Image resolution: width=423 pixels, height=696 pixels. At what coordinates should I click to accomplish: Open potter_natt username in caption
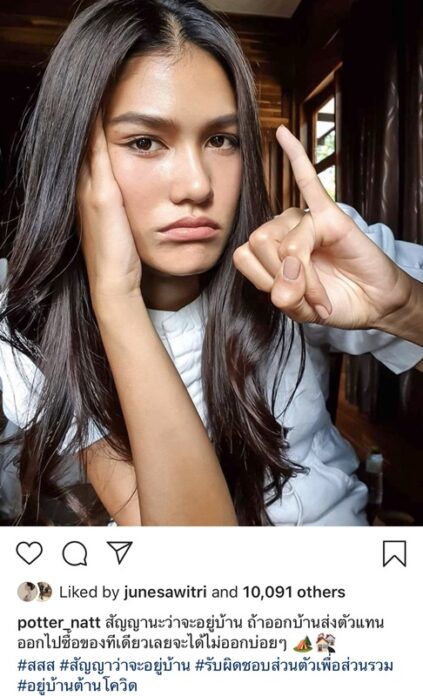[x=59, y=623]
